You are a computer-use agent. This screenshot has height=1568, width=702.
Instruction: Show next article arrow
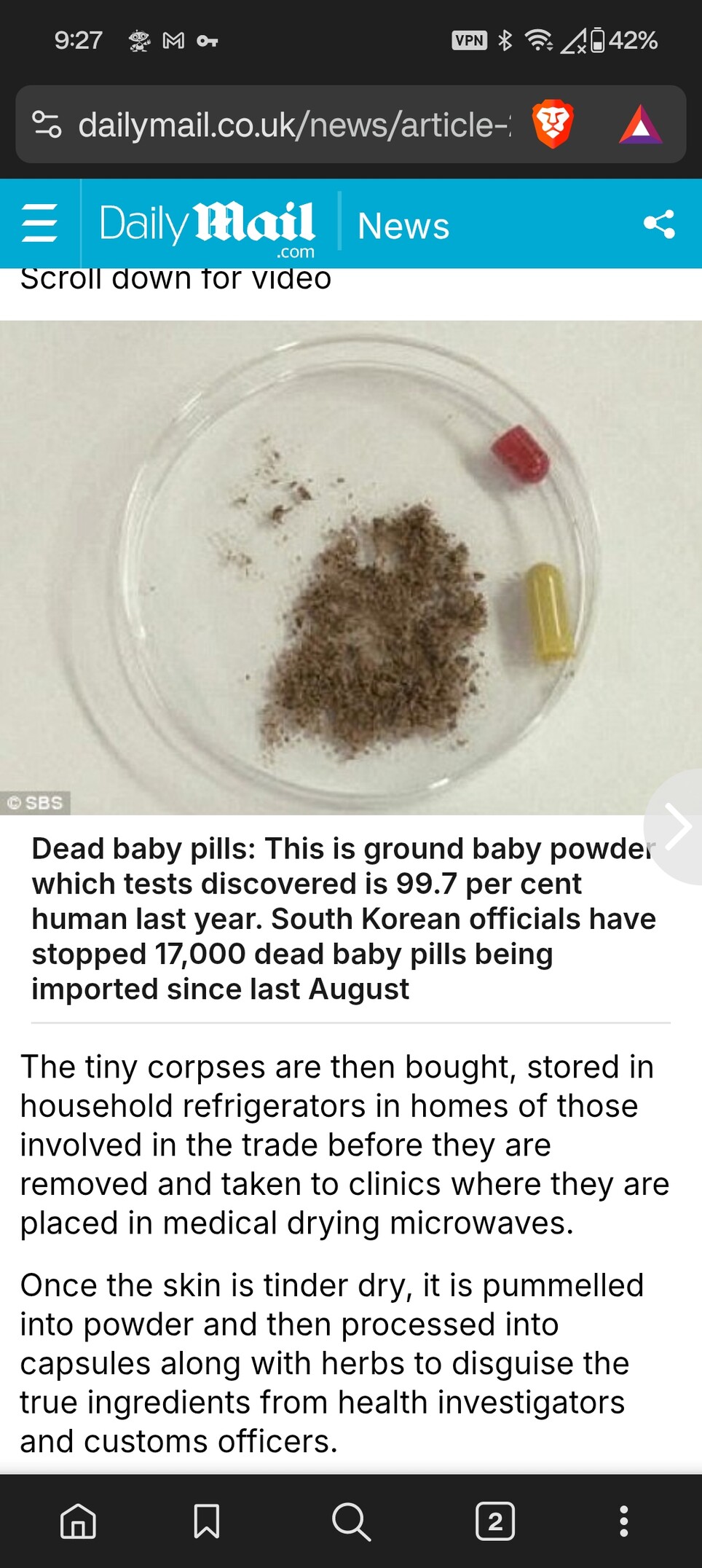[x=675, y=826]
